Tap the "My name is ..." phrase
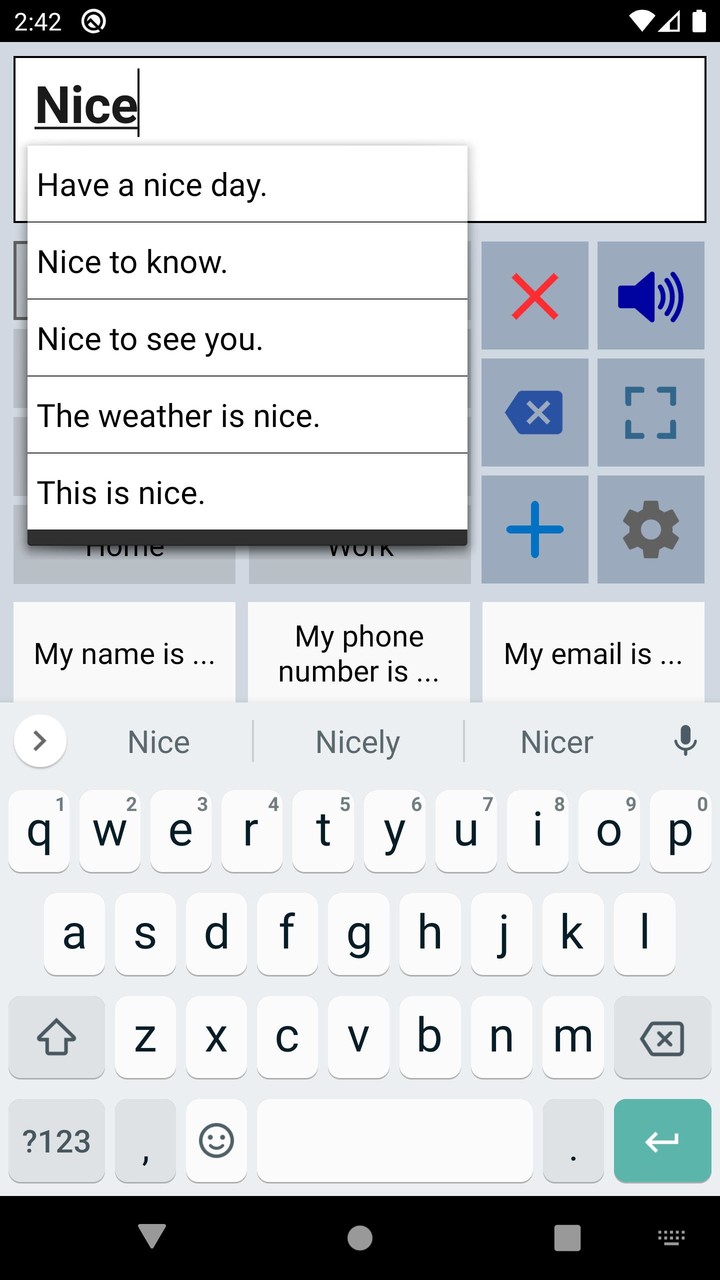720x1280 pixels. click(x=125, y=654)
